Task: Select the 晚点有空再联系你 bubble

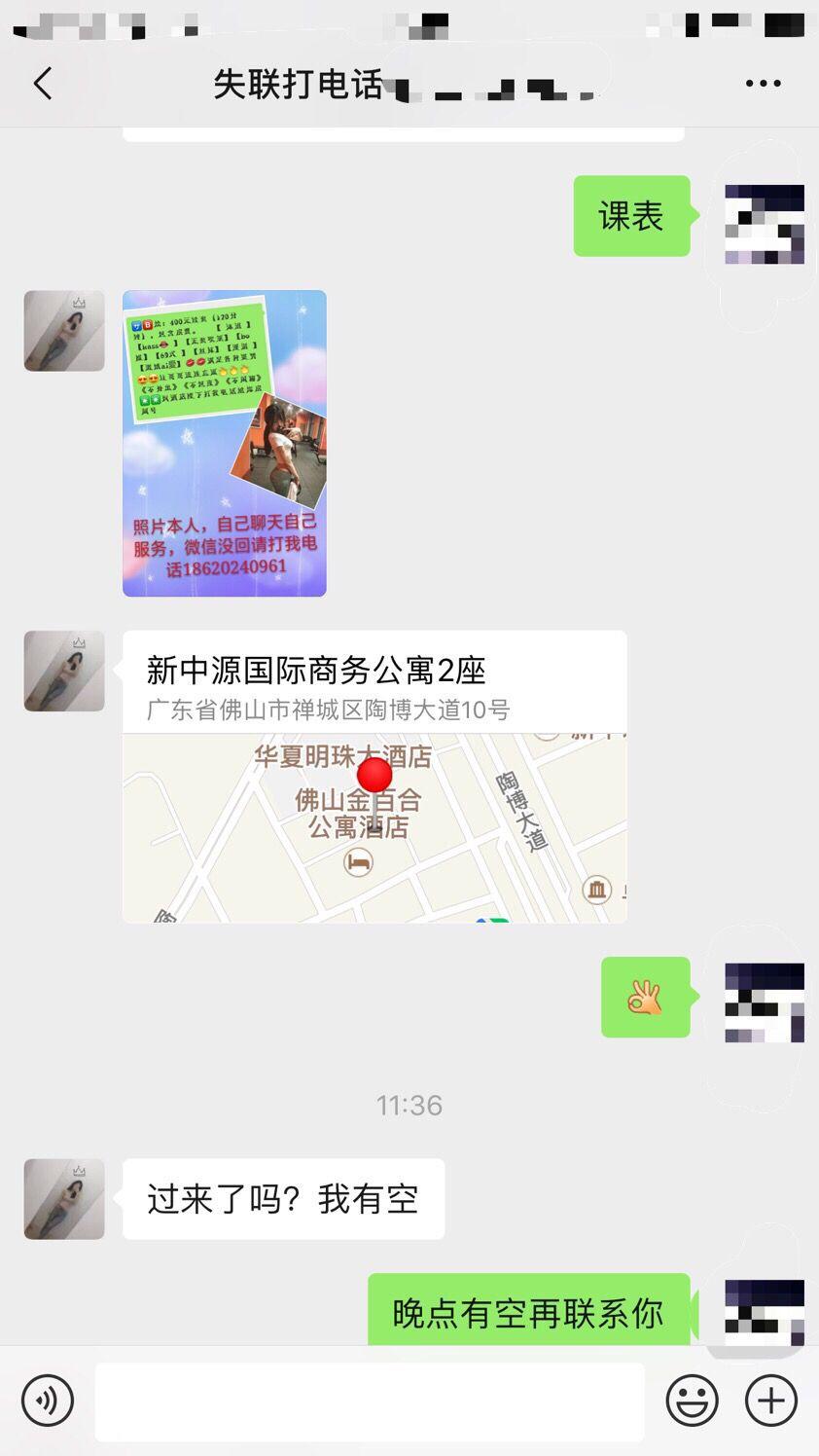Action: pos(526,1311)
